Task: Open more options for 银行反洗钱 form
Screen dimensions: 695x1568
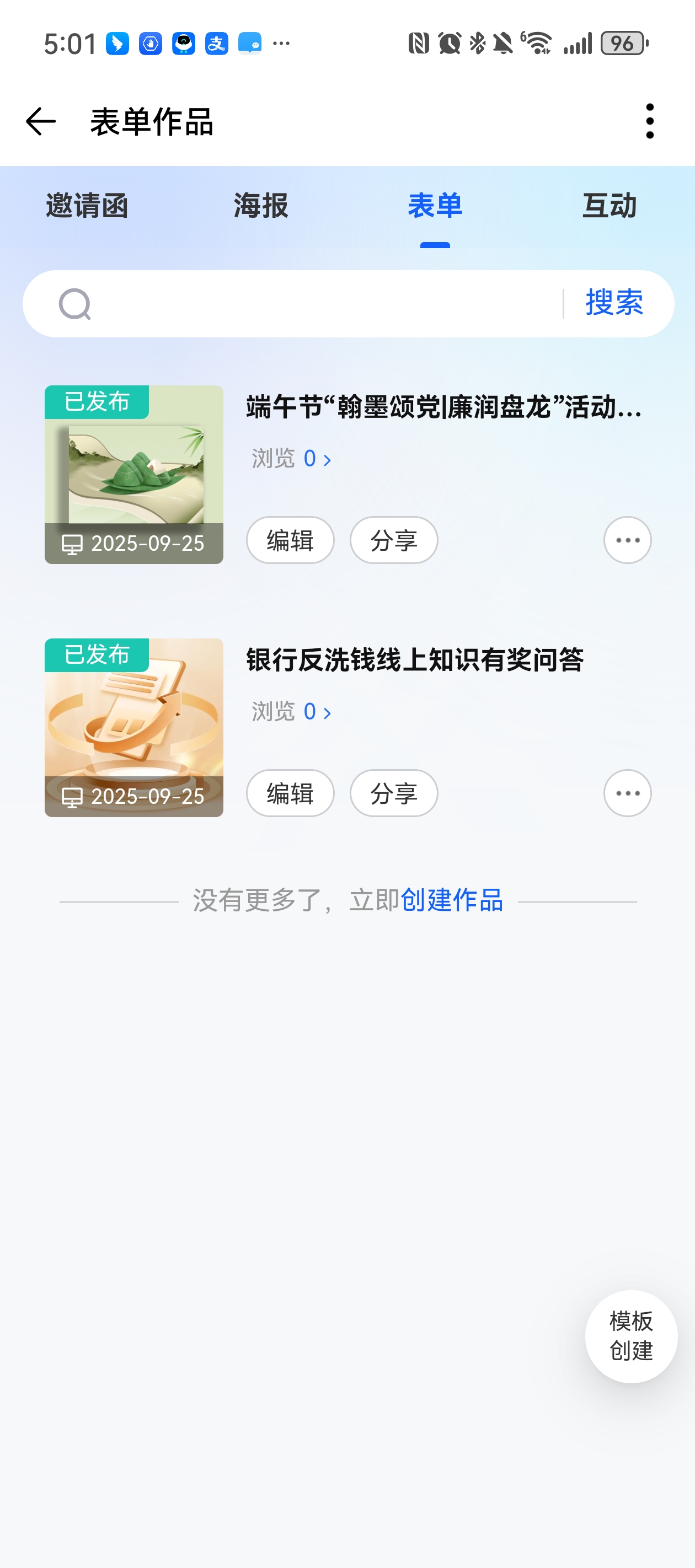Action: tap(627, 793)
